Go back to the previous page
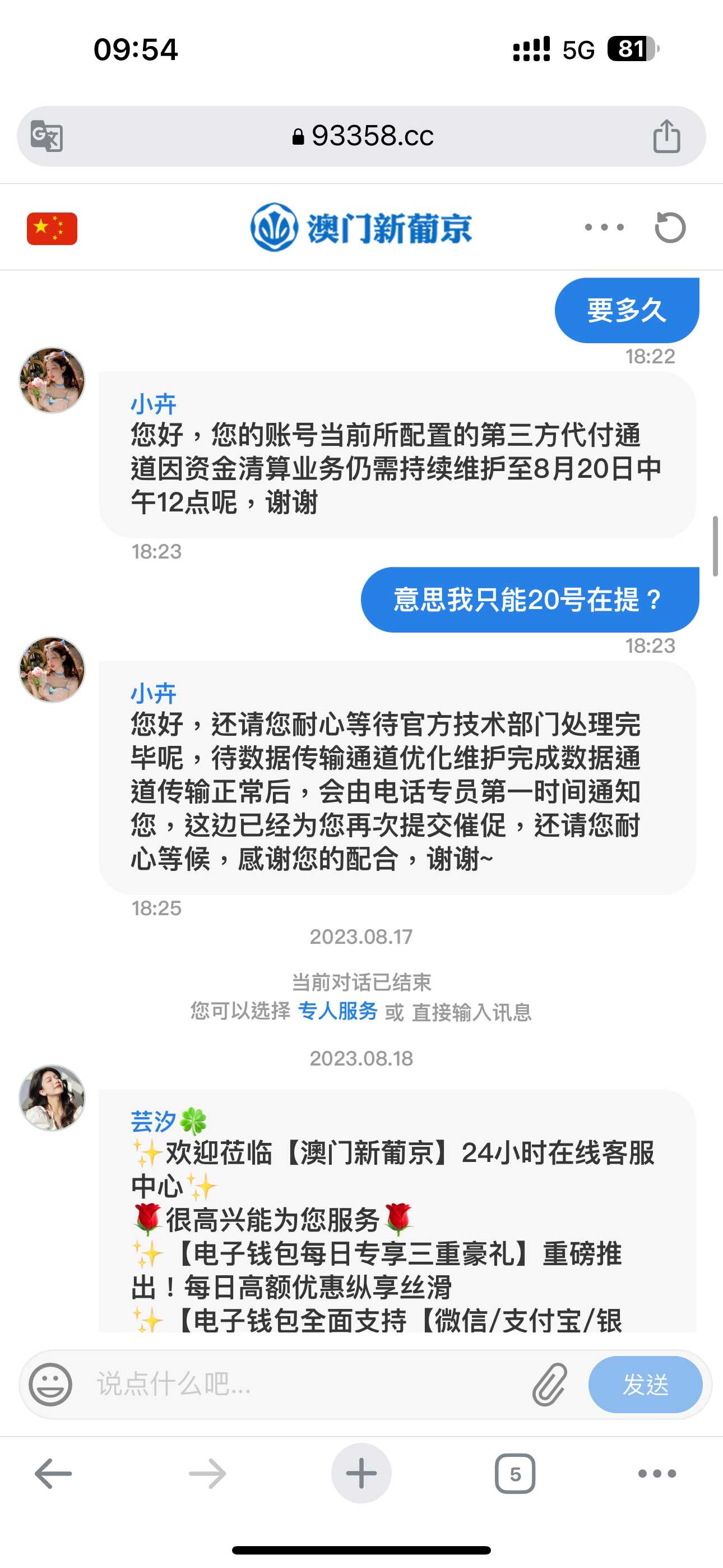The image size is (723, 1568). (54, 1474)
